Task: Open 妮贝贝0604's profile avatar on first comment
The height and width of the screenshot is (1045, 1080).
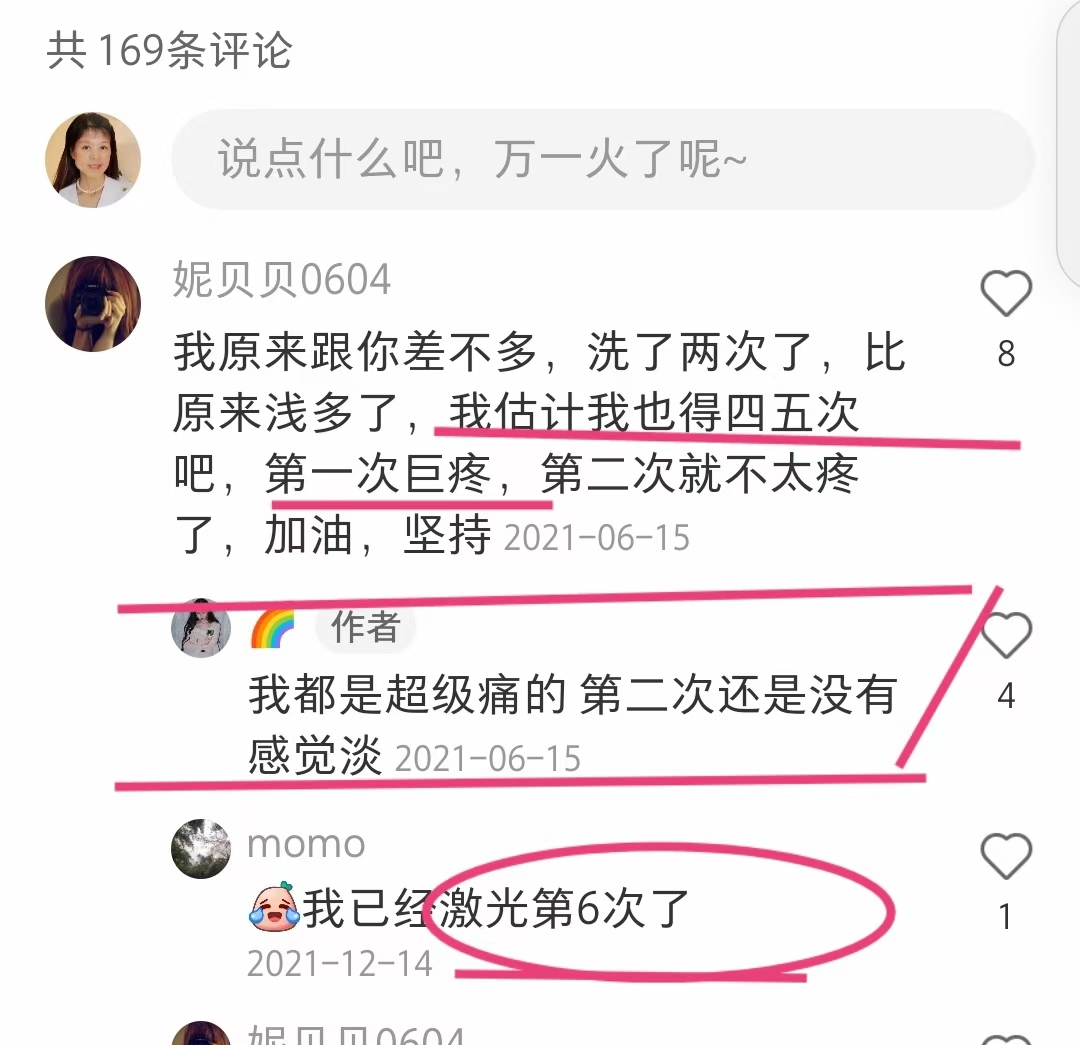Action: point(93,303)
